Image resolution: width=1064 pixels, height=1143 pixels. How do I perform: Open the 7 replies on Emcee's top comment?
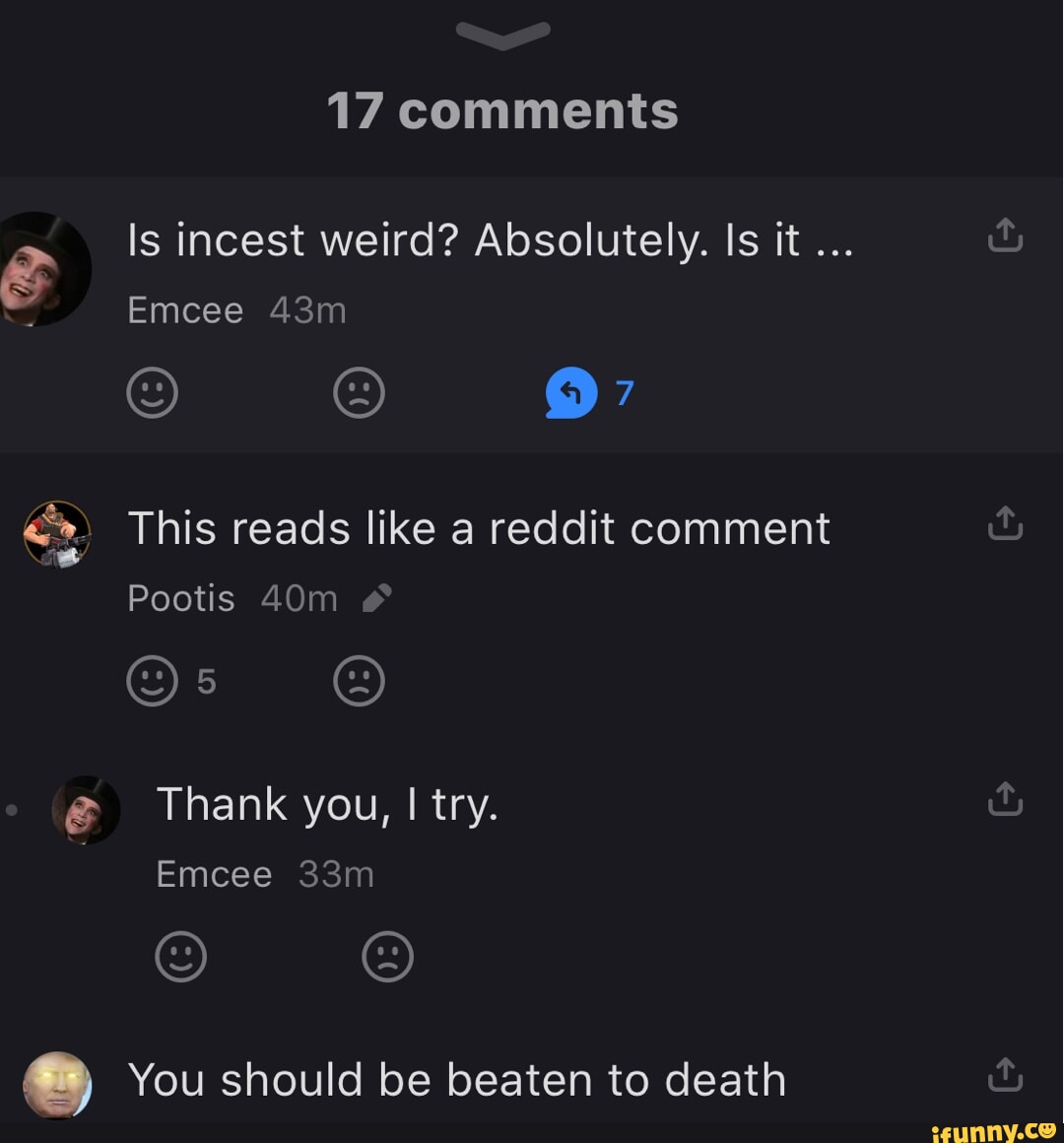click(572, 393)
